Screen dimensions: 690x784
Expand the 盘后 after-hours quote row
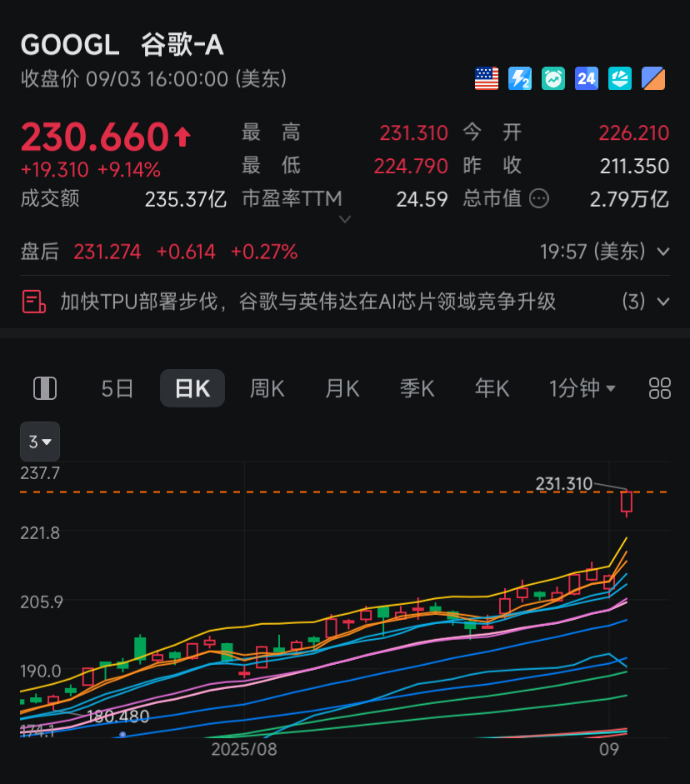click(662, 252)
